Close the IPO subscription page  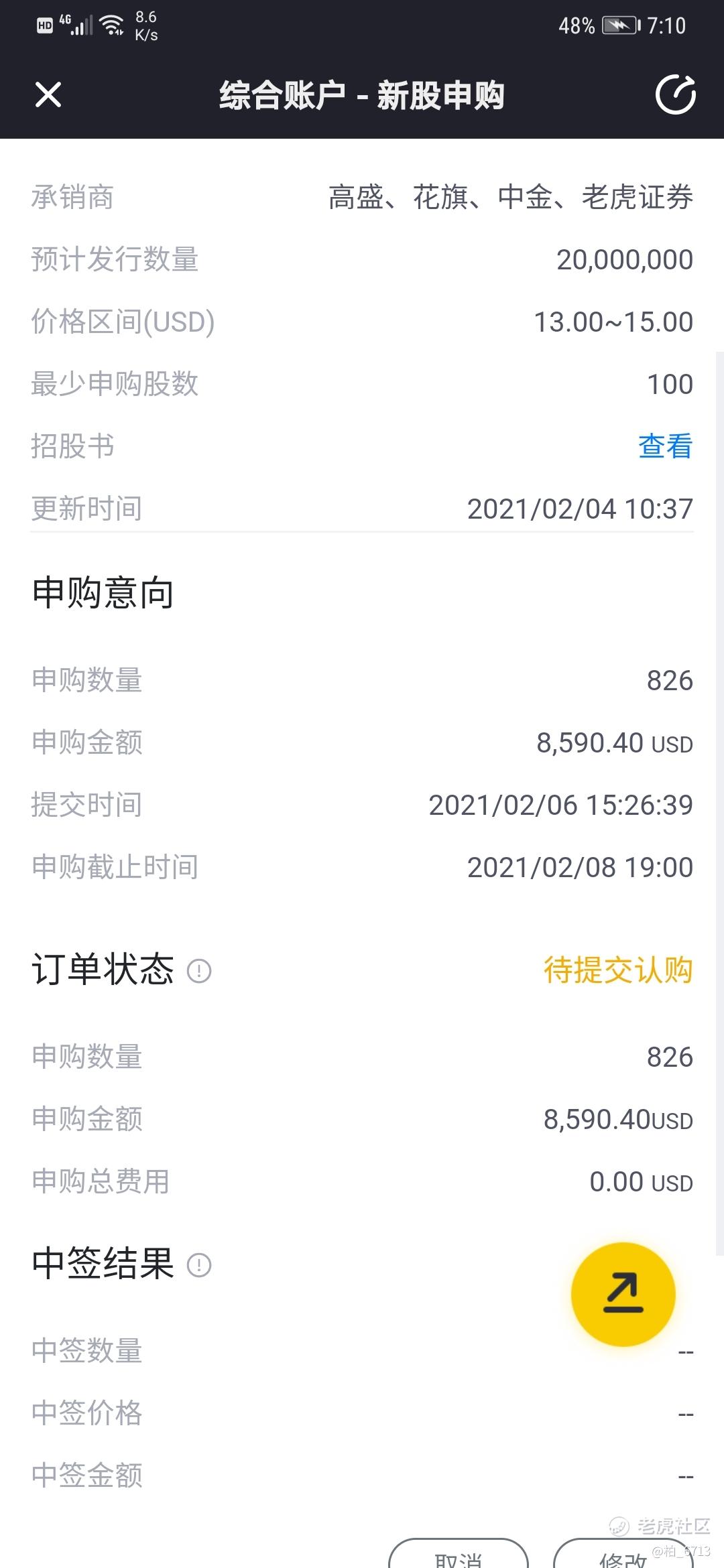(48, 95)
